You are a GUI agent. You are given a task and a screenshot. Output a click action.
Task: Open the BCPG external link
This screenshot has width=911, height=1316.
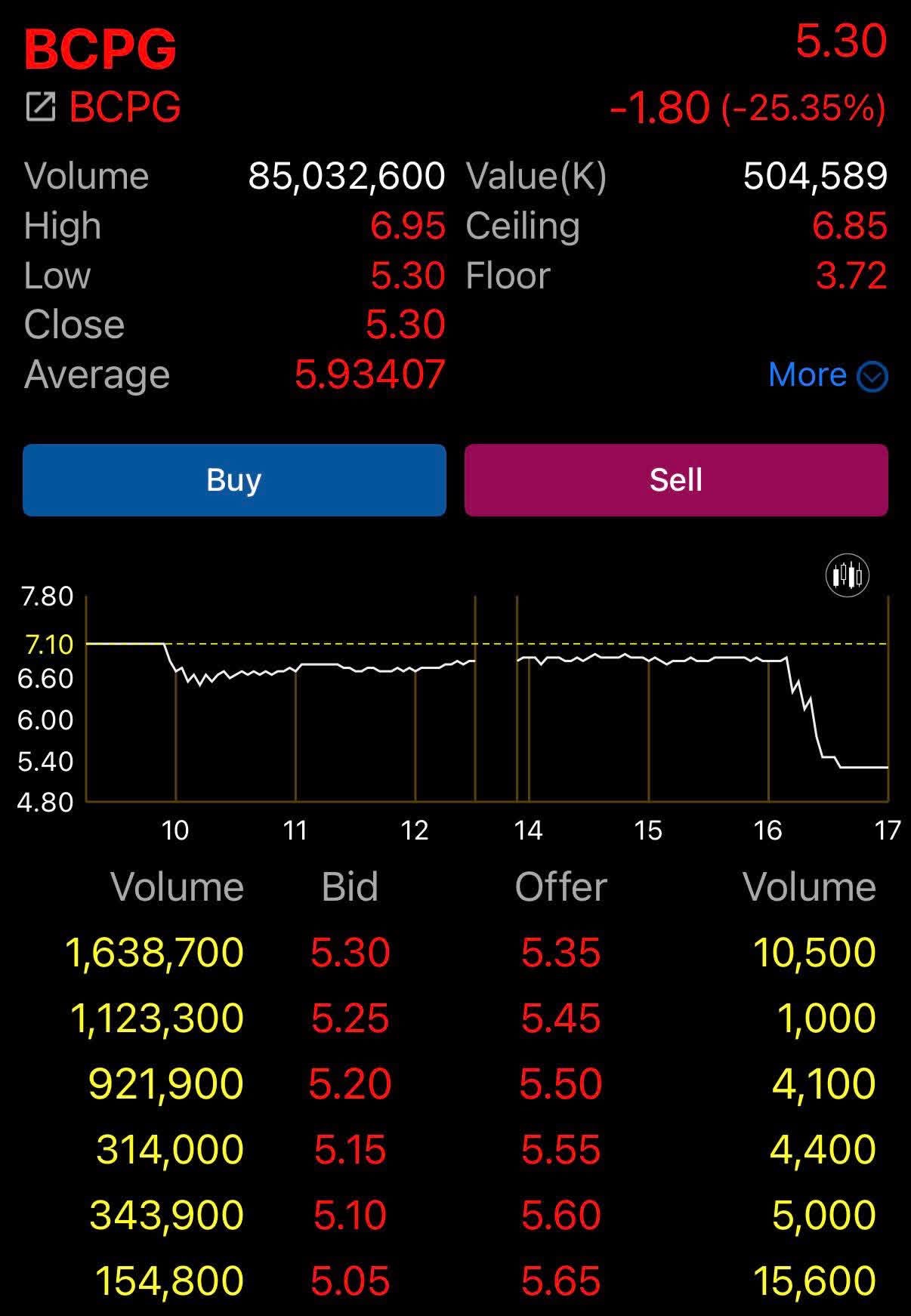tap(41, 107)
